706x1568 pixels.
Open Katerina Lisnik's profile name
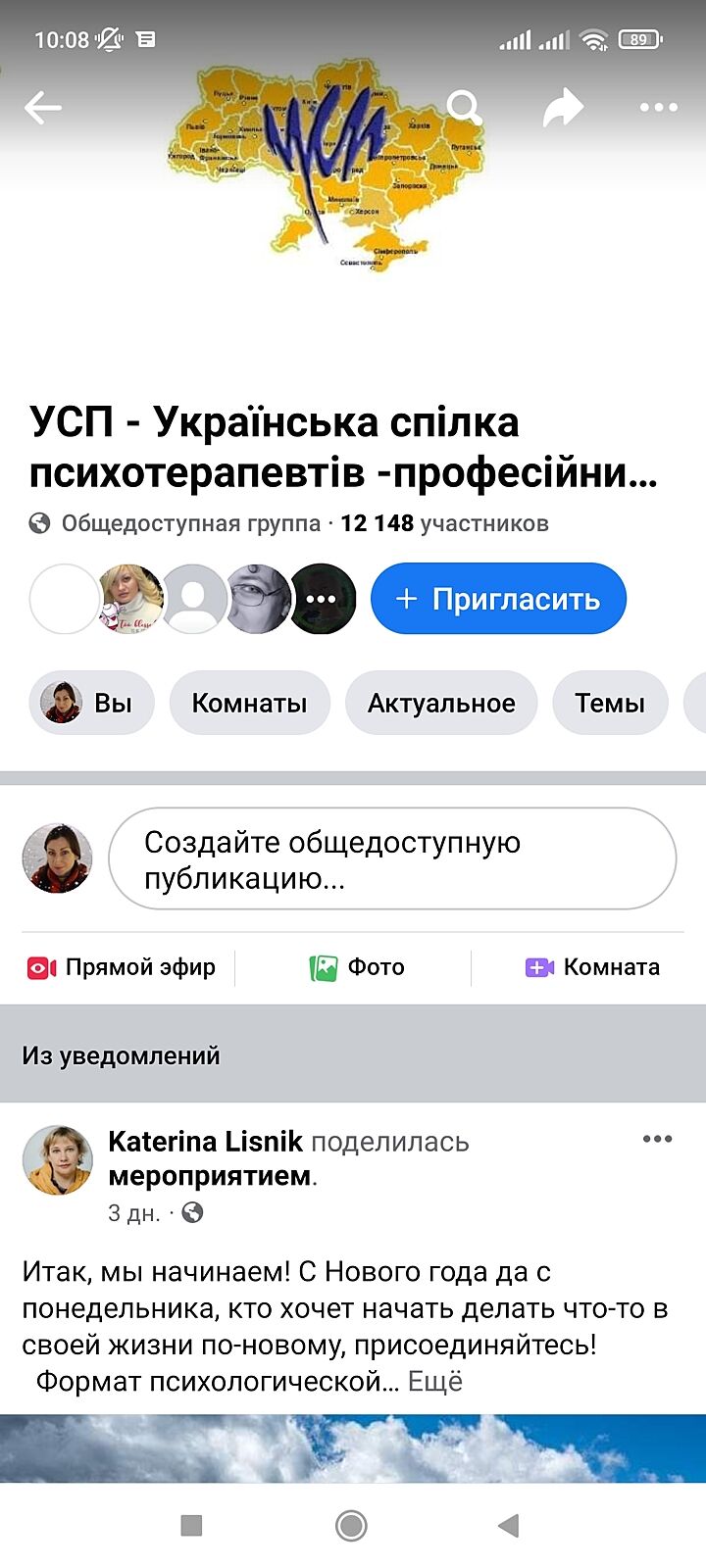point(205,1142)
